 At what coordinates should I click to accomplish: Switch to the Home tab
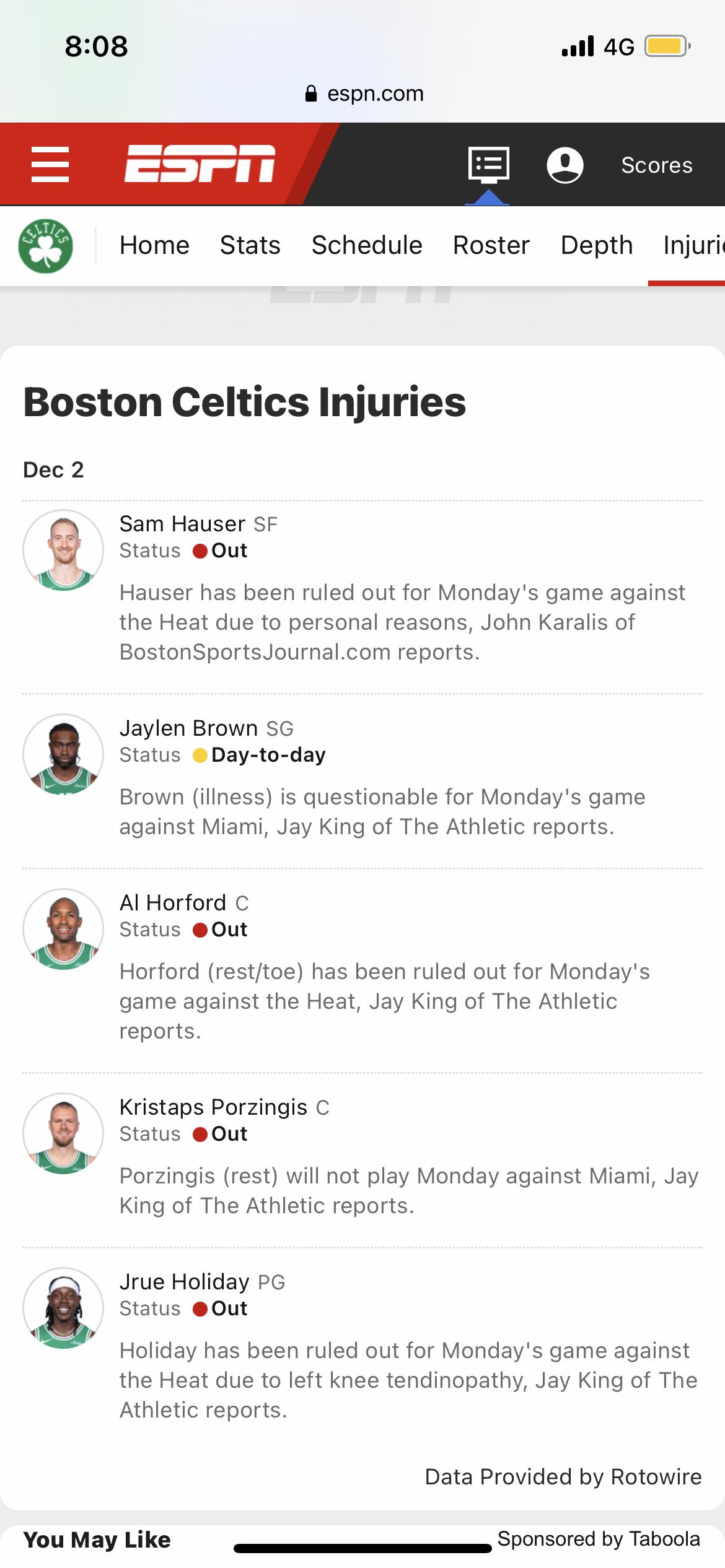(154, 245)
